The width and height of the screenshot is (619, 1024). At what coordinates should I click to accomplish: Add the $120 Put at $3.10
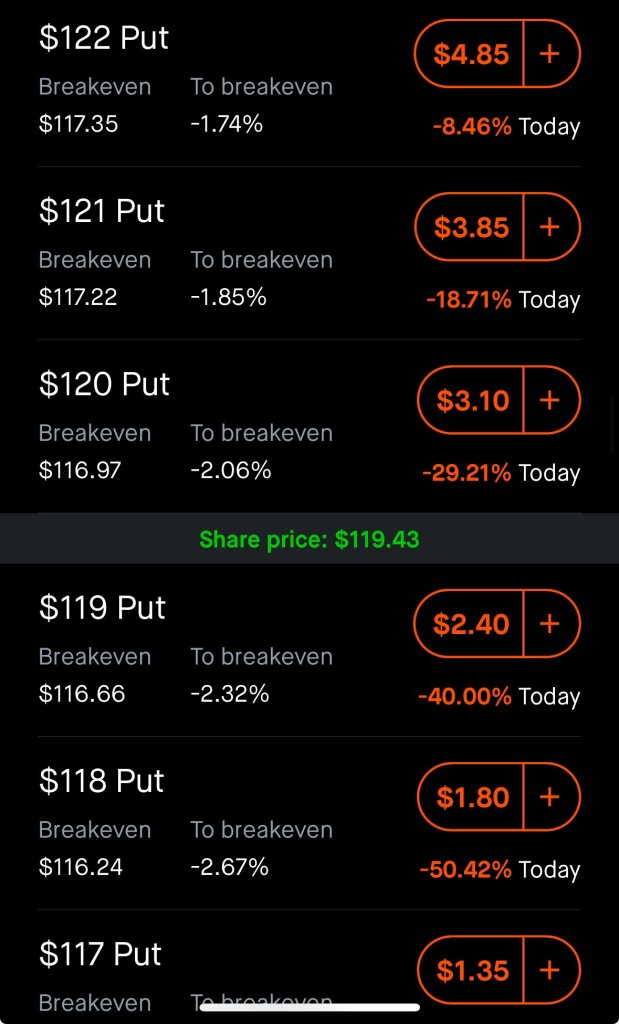(550, 401)
